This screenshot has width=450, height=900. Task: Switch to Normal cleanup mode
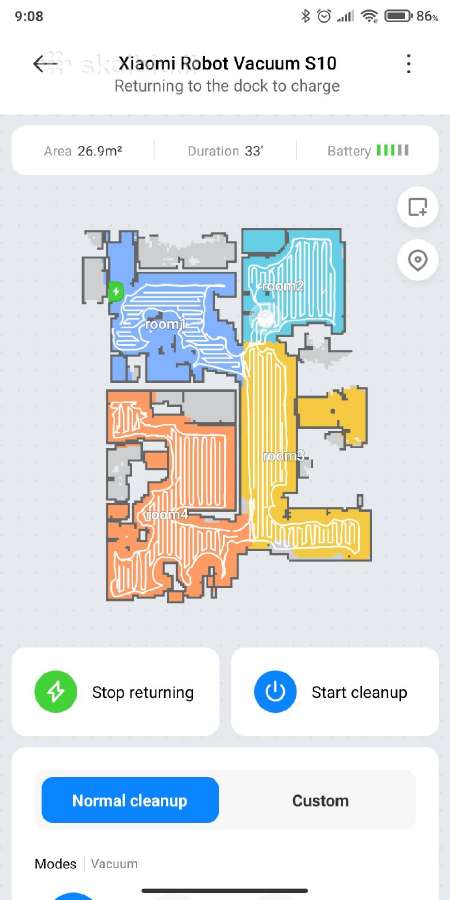(130, 800)
